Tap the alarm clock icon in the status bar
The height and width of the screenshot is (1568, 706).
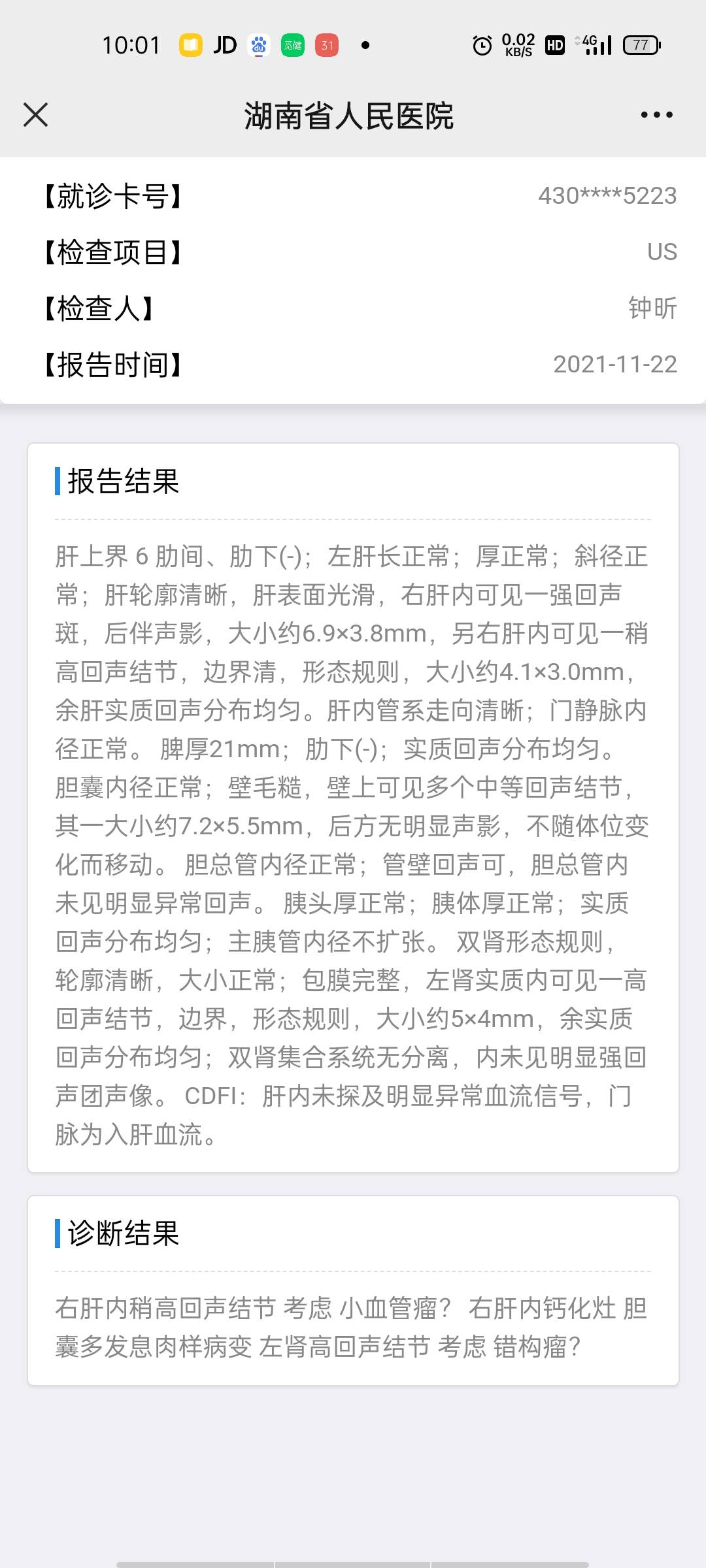(x=482, y=45)
